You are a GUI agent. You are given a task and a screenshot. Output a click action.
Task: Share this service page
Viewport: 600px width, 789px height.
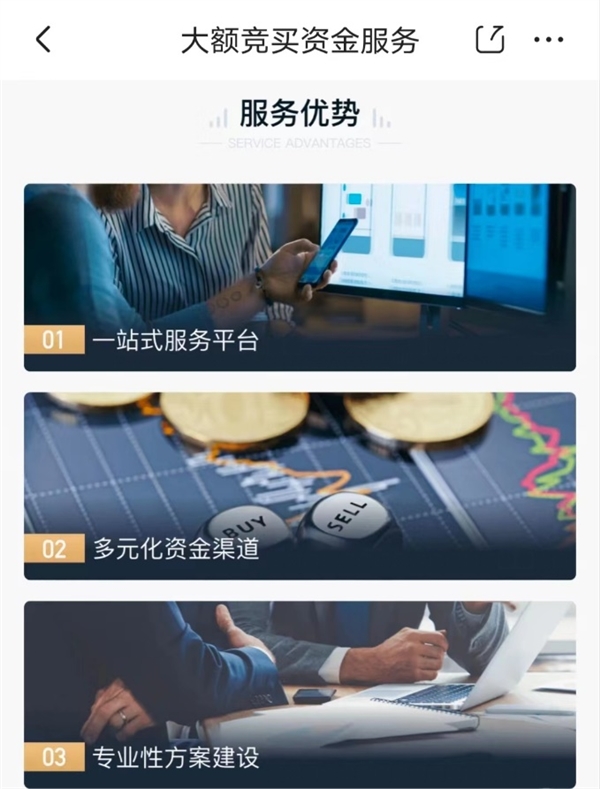[x=489, y=40]
